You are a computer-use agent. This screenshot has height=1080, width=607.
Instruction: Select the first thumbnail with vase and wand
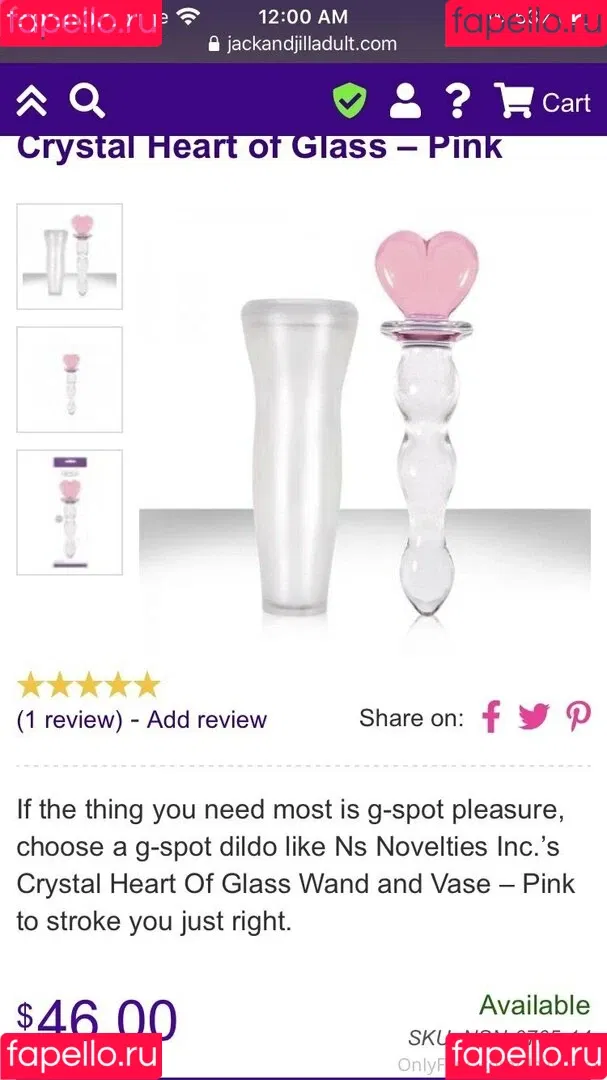pos(69,256)
